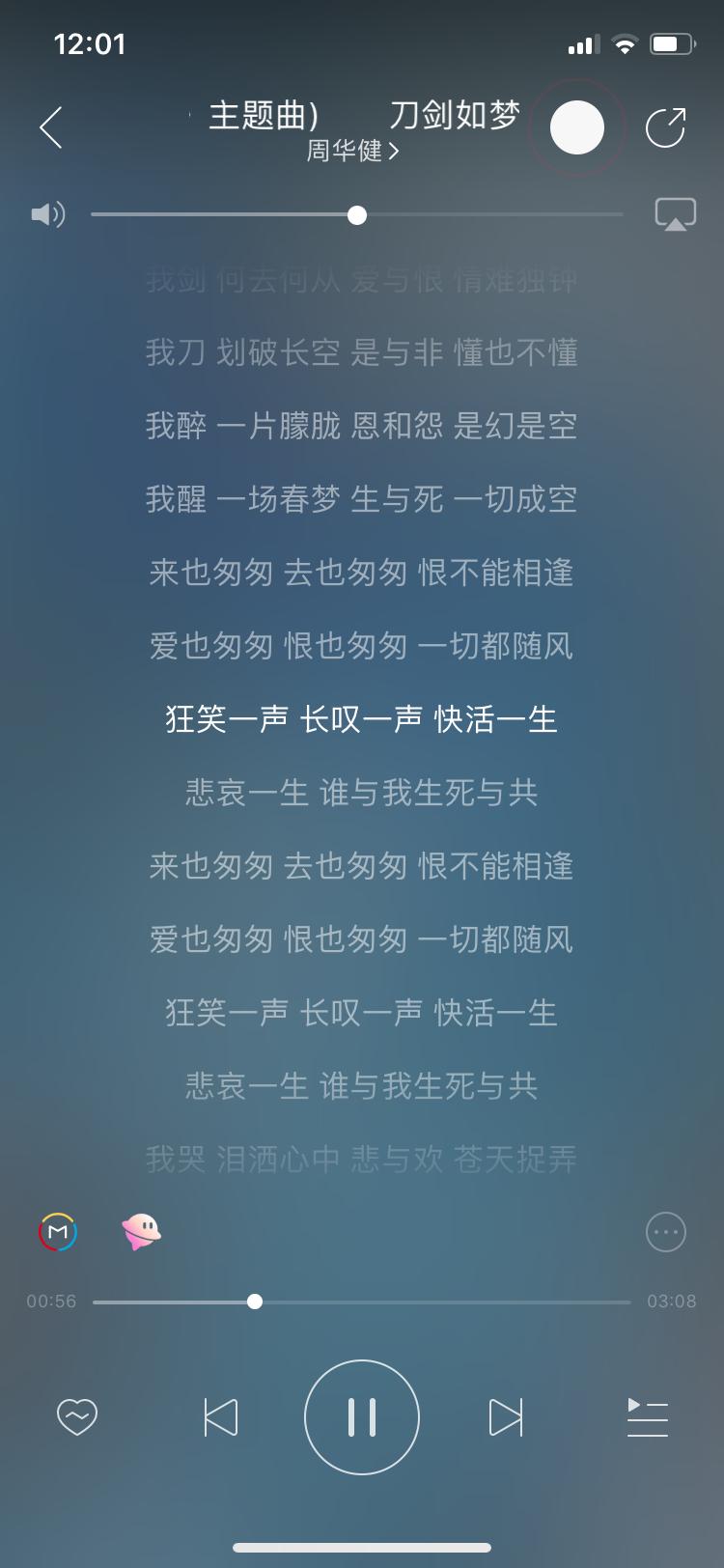This screenshot has width=724, height=1568.
Task: Pause the current song
Action: 362,1417
